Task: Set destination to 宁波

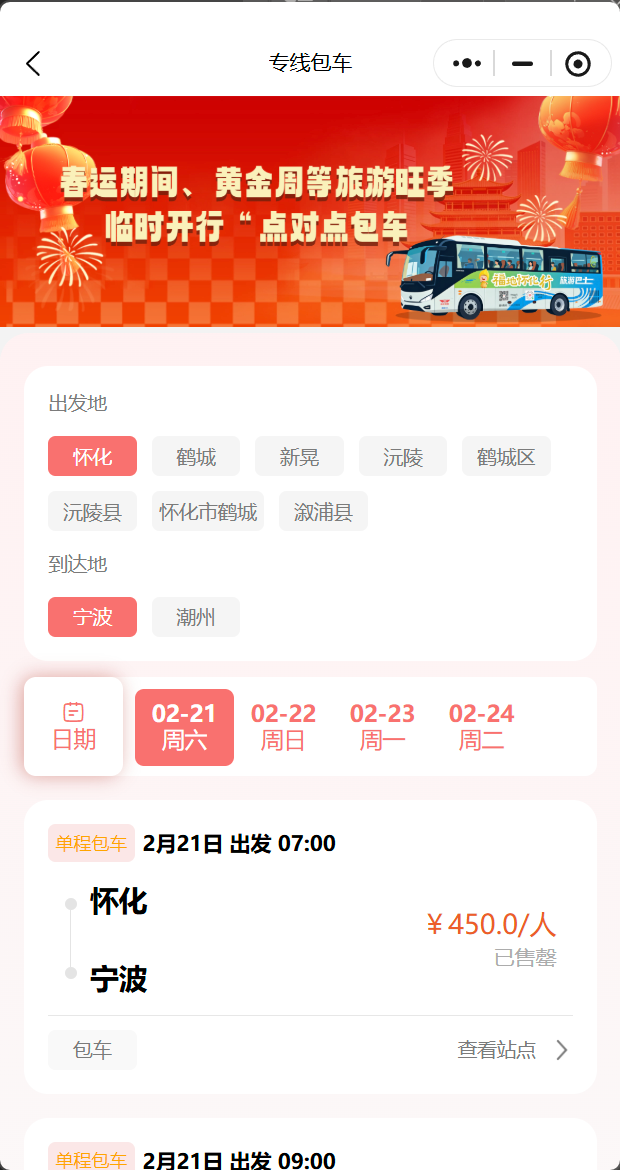Action: click(x=92, y=617)
